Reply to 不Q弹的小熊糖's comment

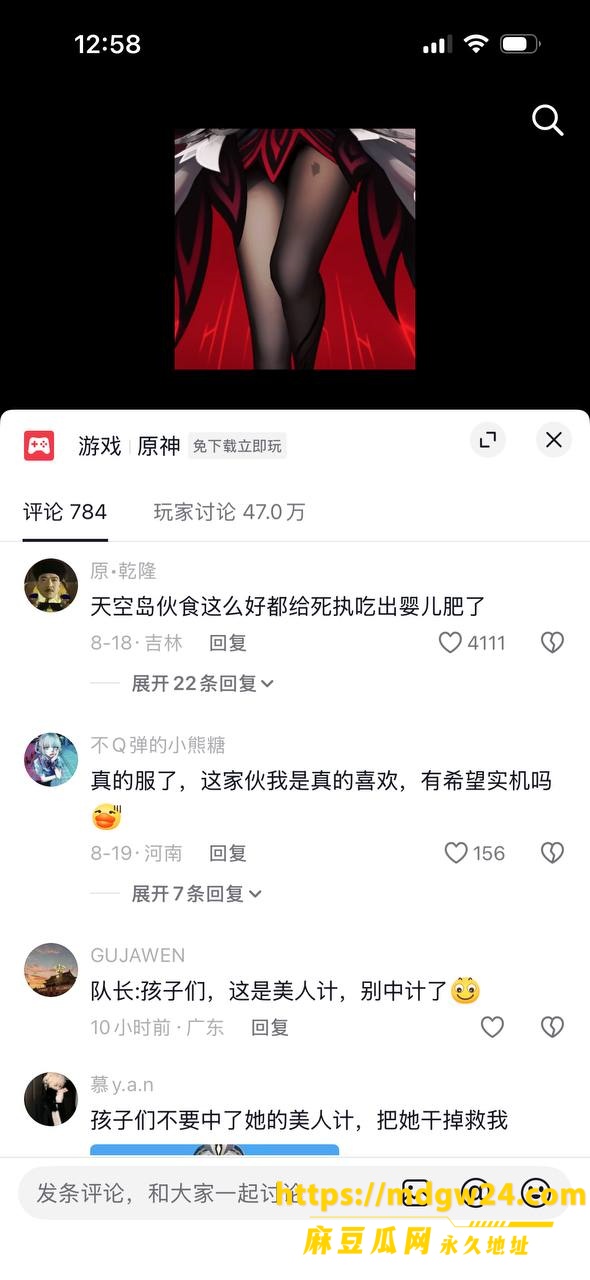click(228, 853)
